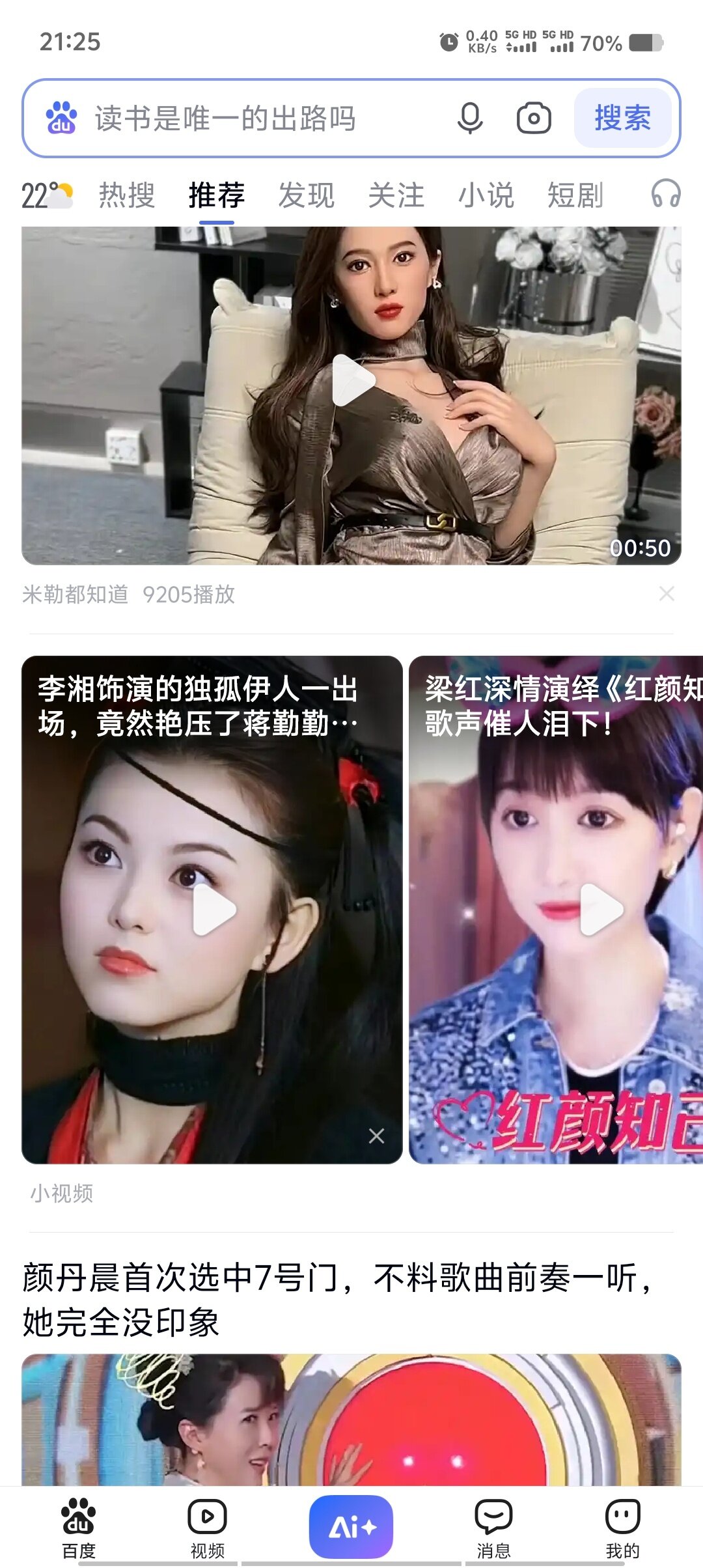The image size is (703, 1568).
Task: Play the 李湘饰演的独孤伊人 short video
Action: pyautogui.click(x=214, y=910)
